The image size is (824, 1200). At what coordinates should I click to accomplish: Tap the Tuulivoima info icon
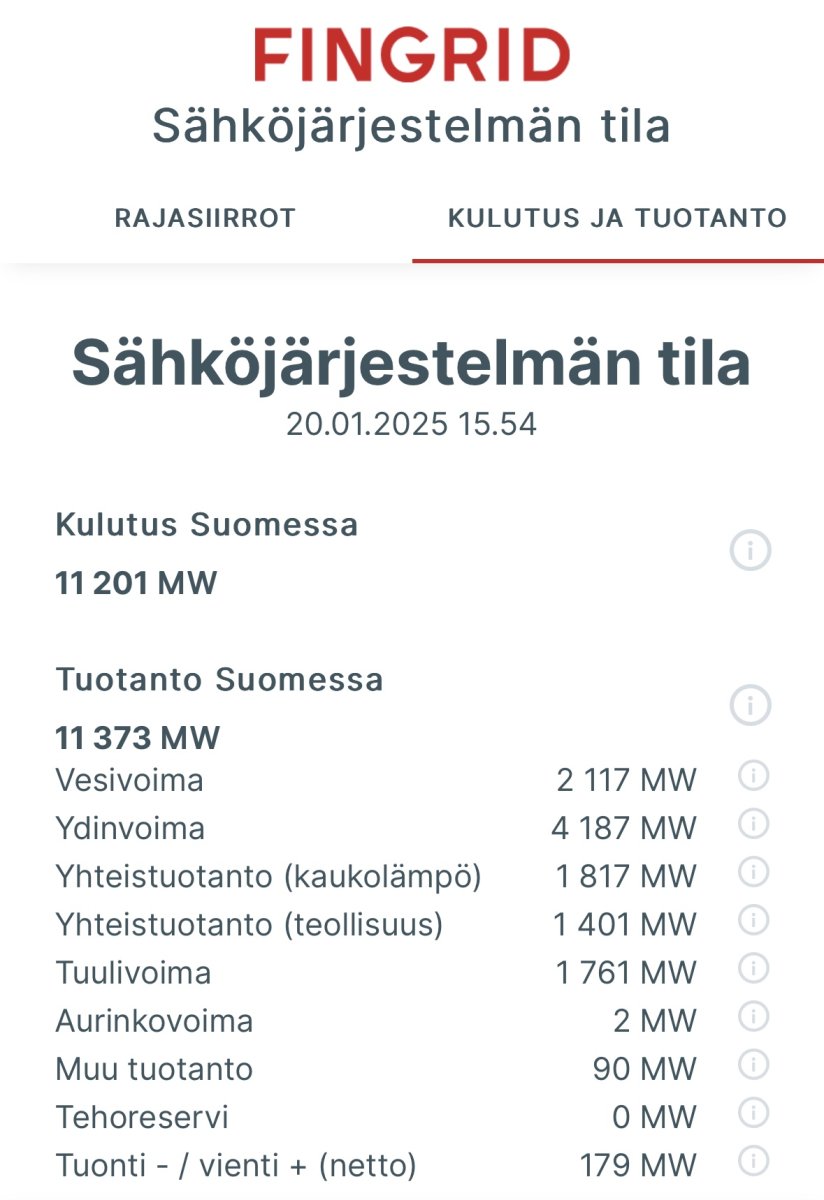753,968
